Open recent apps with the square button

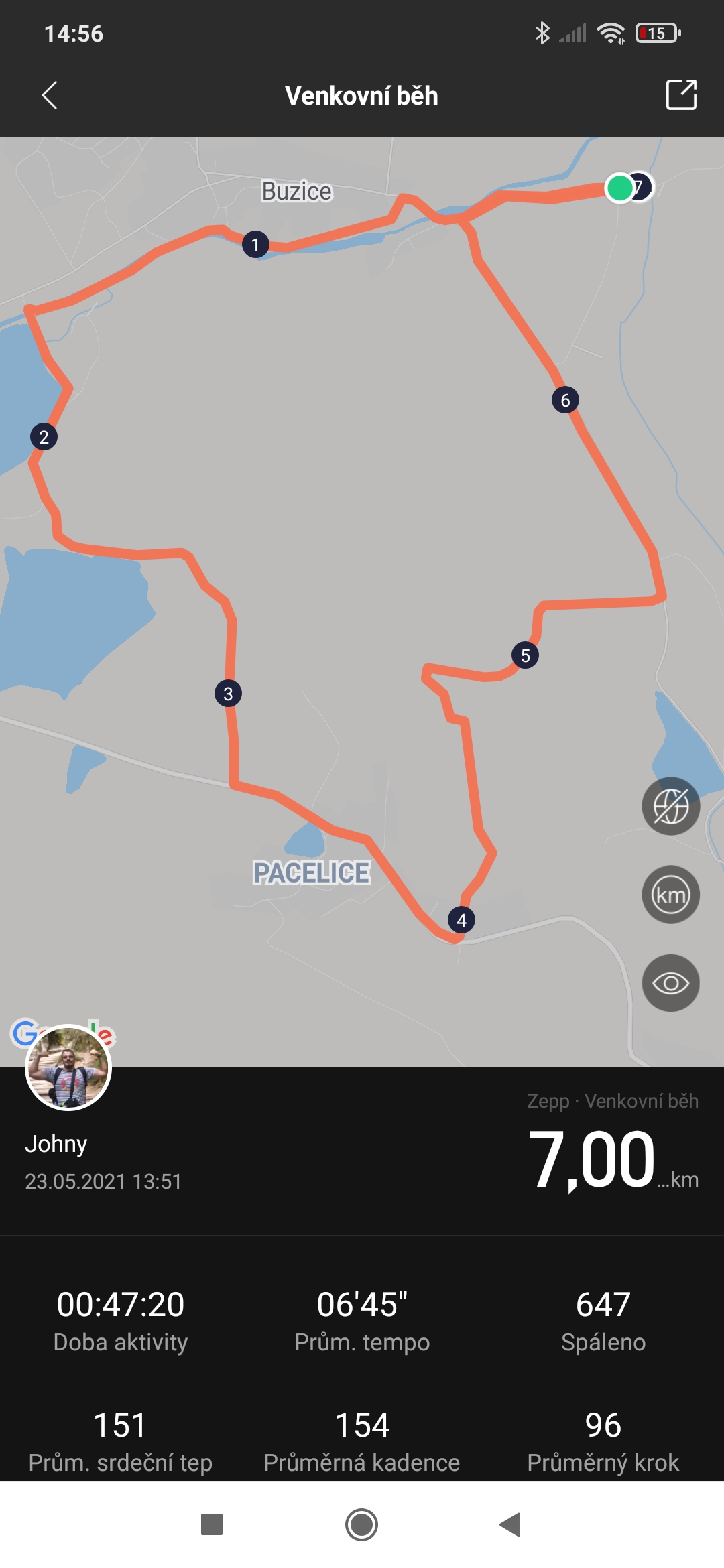(212, 1524)
